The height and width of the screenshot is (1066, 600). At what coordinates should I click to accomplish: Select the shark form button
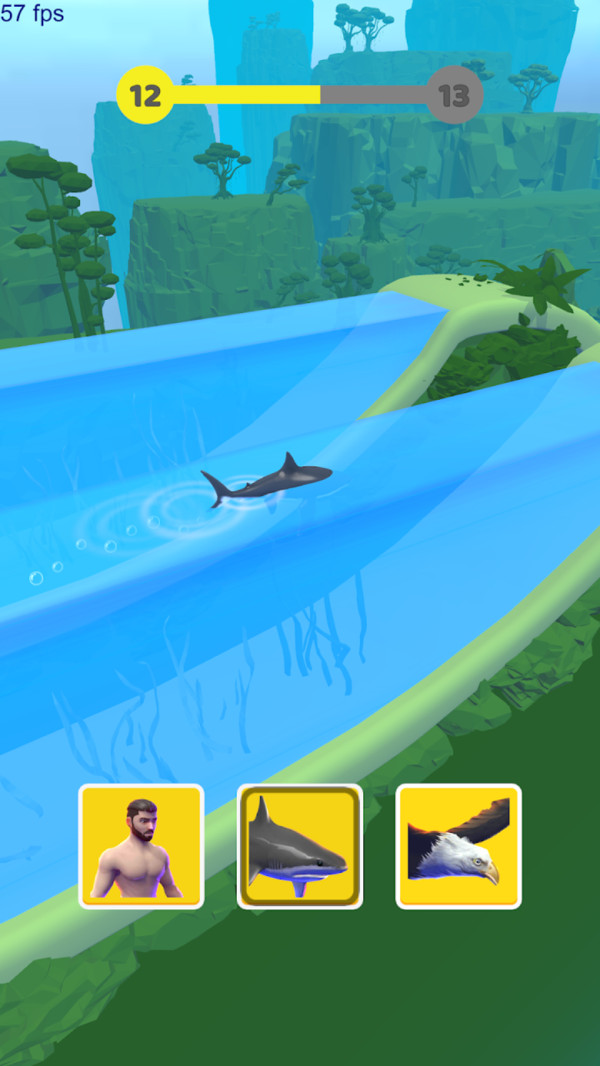[300, 846]
